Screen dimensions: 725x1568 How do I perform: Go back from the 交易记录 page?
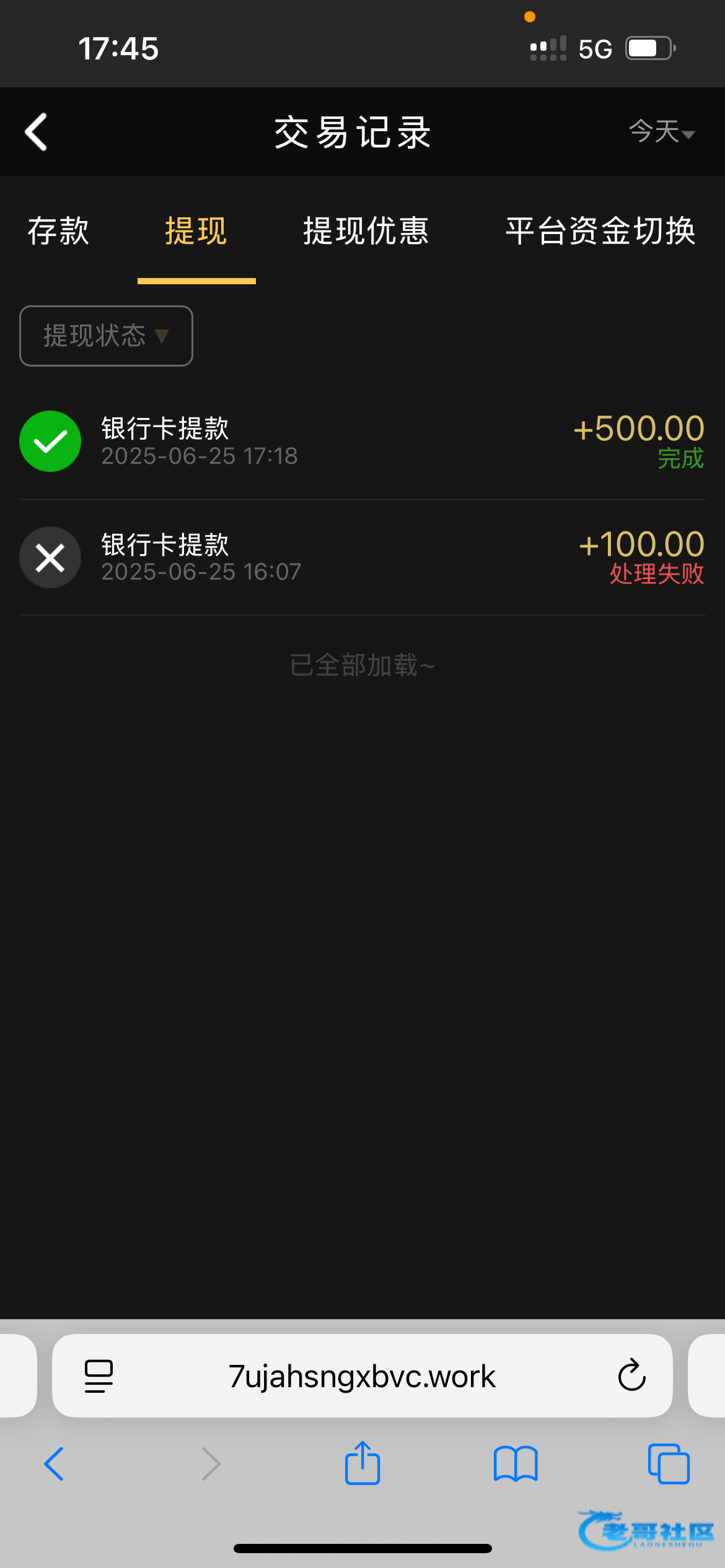coord(36,132)
